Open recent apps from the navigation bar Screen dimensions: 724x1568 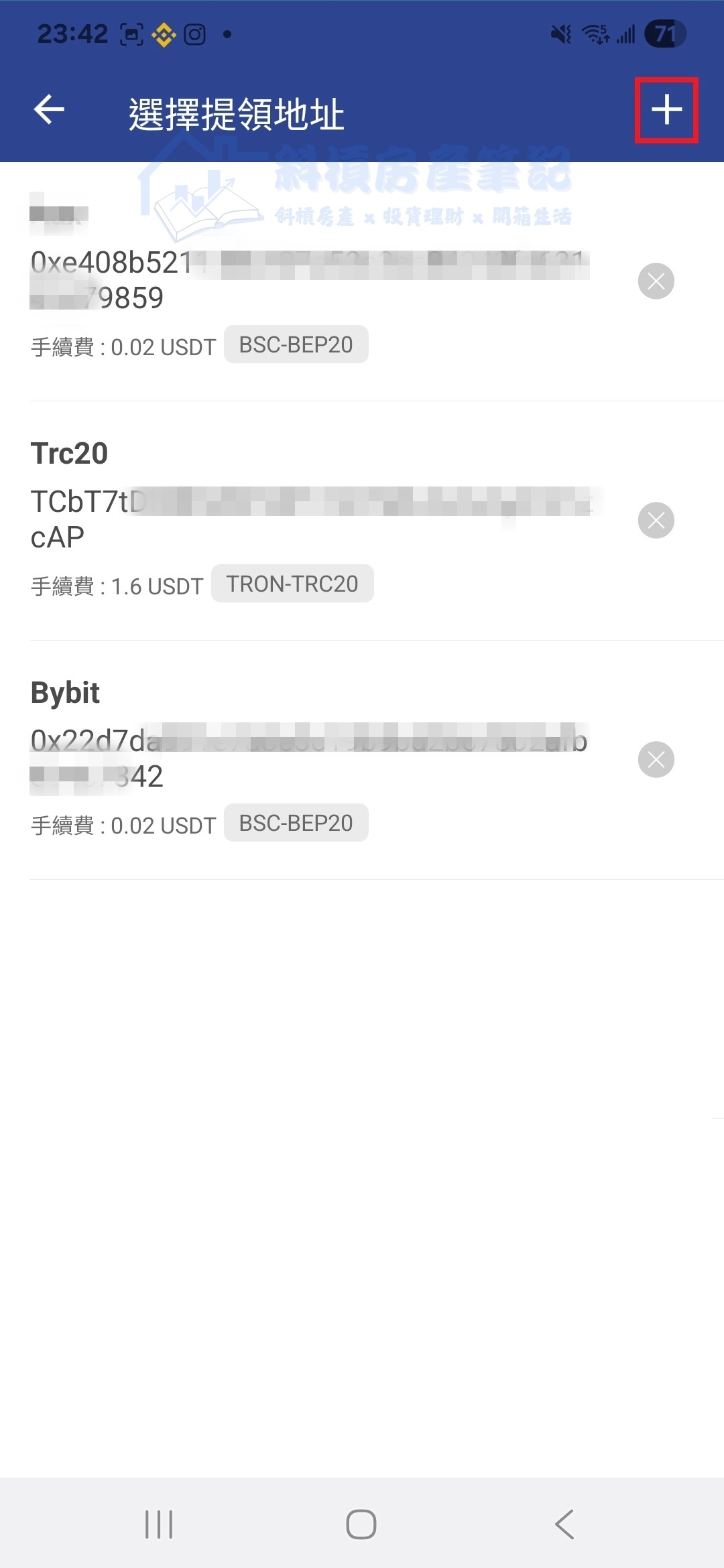click(159, 1524)
